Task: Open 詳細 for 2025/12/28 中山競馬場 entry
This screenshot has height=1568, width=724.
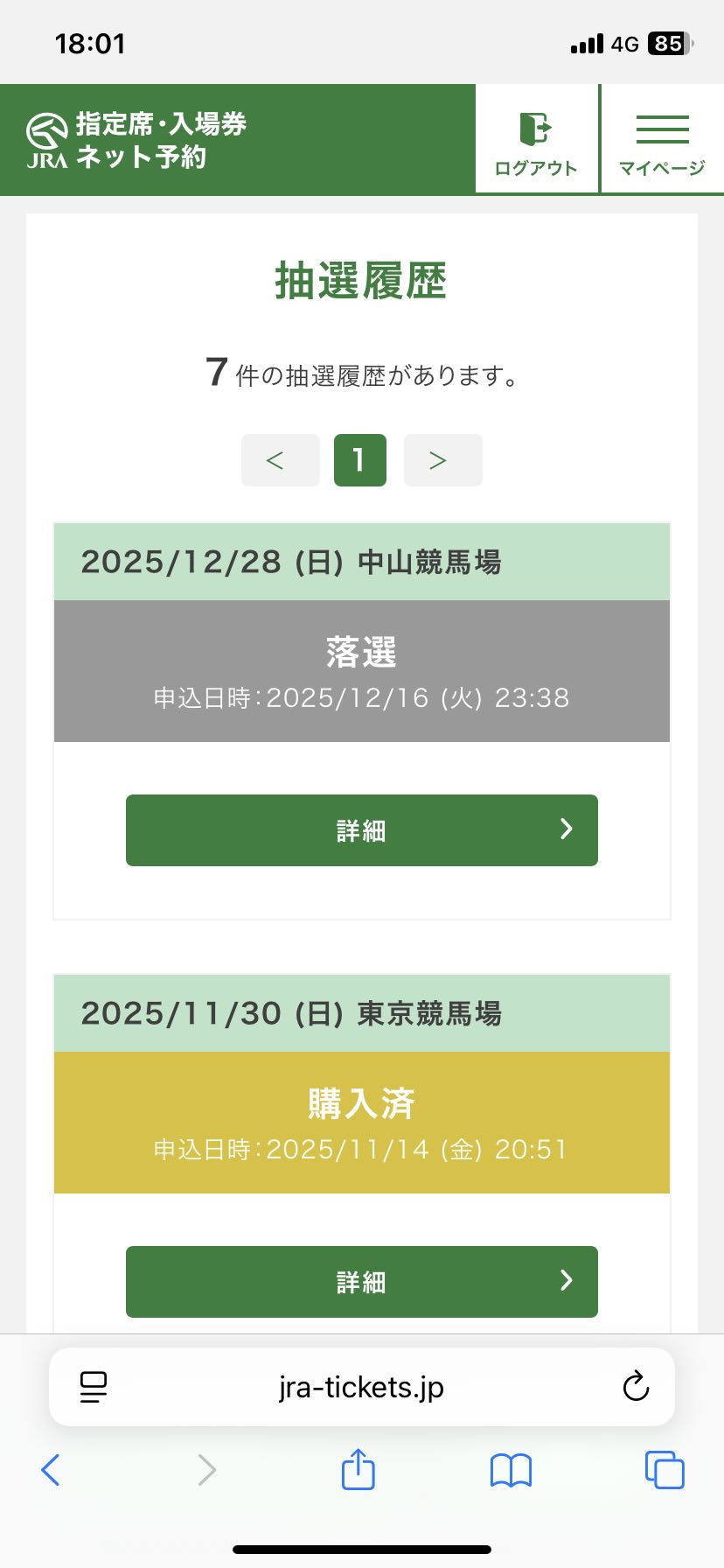Action: click(x=361, y=830)
